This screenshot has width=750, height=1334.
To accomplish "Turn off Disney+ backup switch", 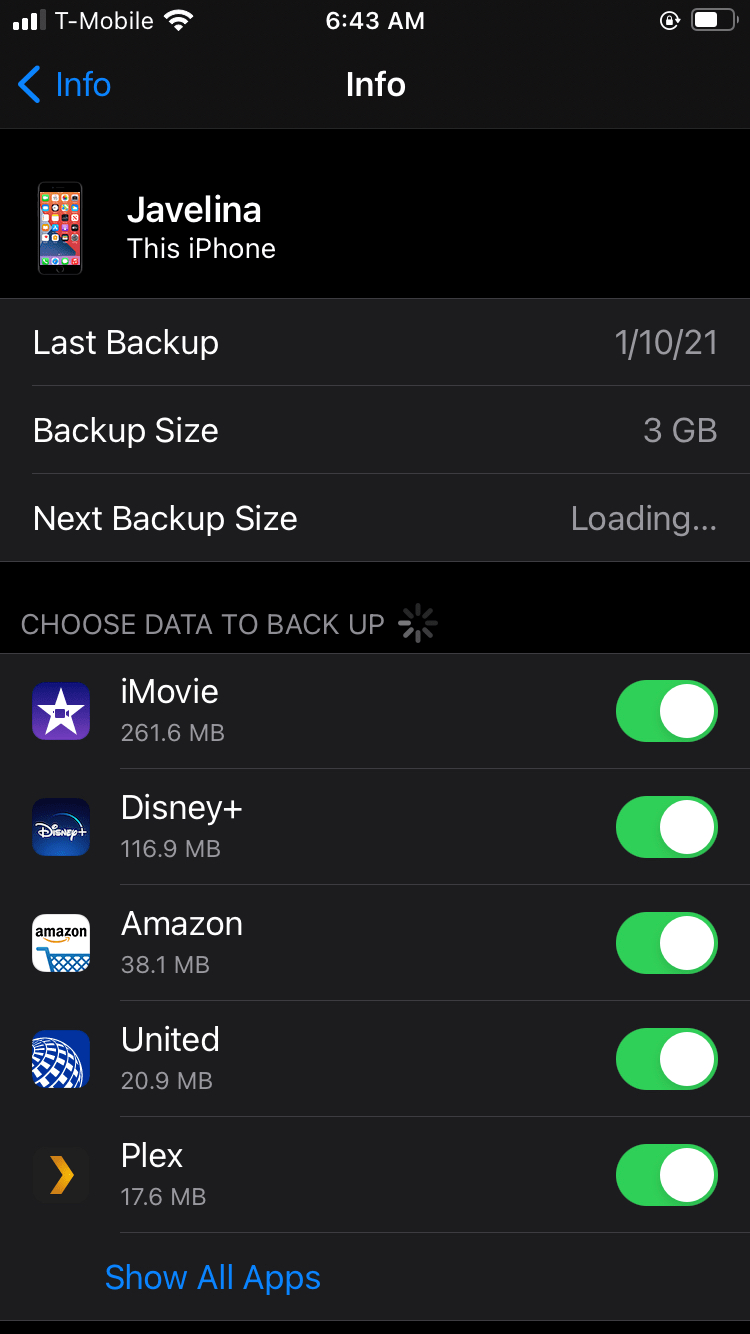I will point(666,827).
